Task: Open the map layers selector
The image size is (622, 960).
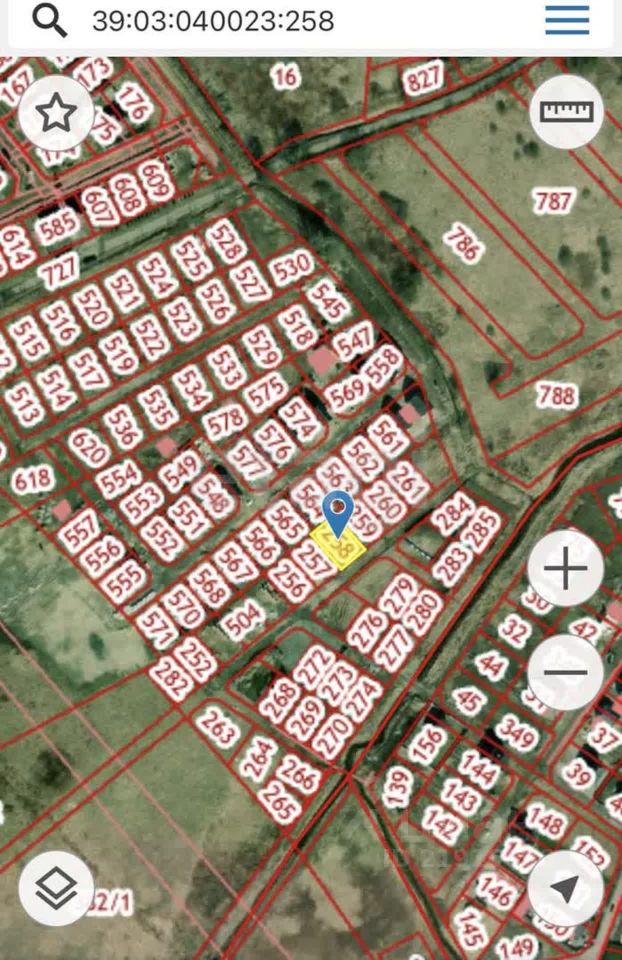Action: point(56,888)
